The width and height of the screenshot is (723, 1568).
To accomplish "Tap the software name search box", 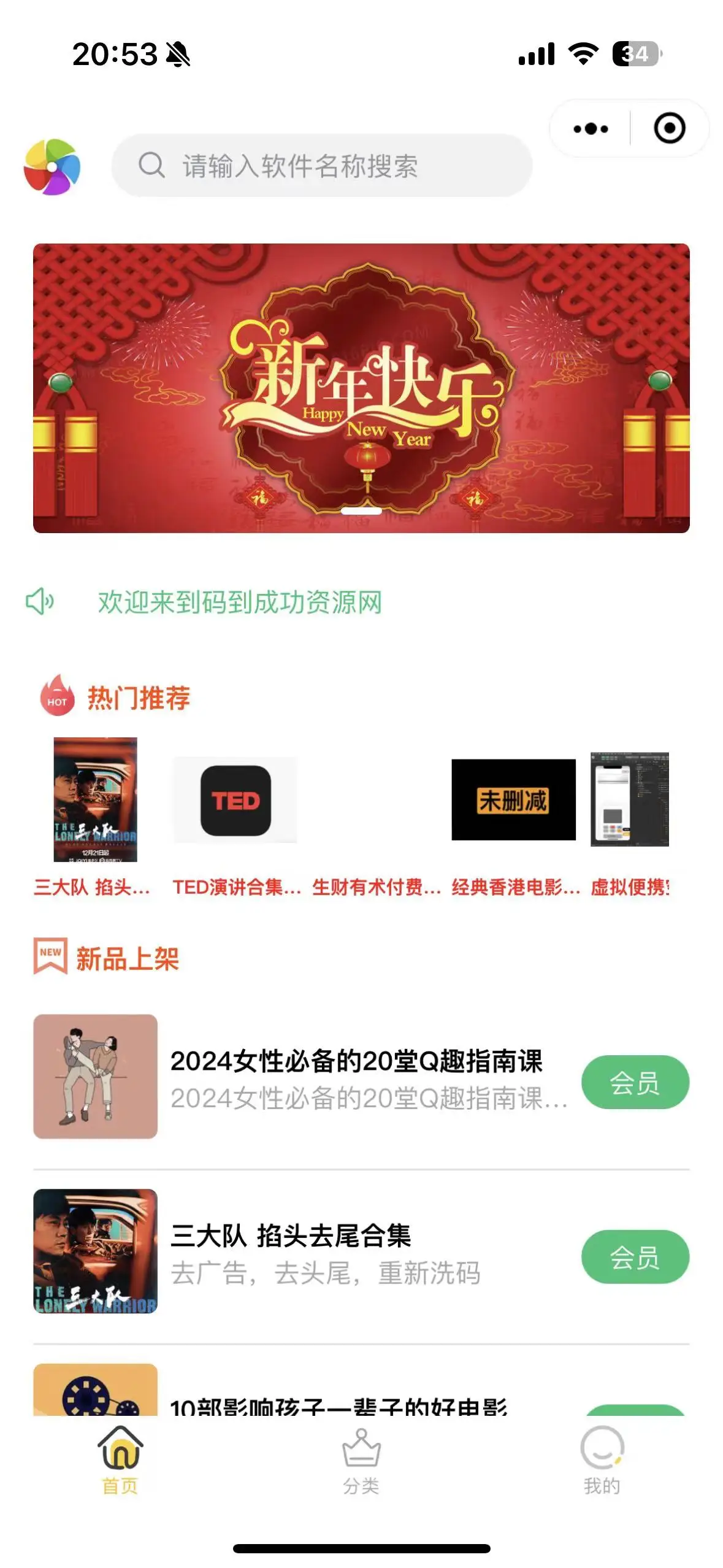I will tap(321, 166).
